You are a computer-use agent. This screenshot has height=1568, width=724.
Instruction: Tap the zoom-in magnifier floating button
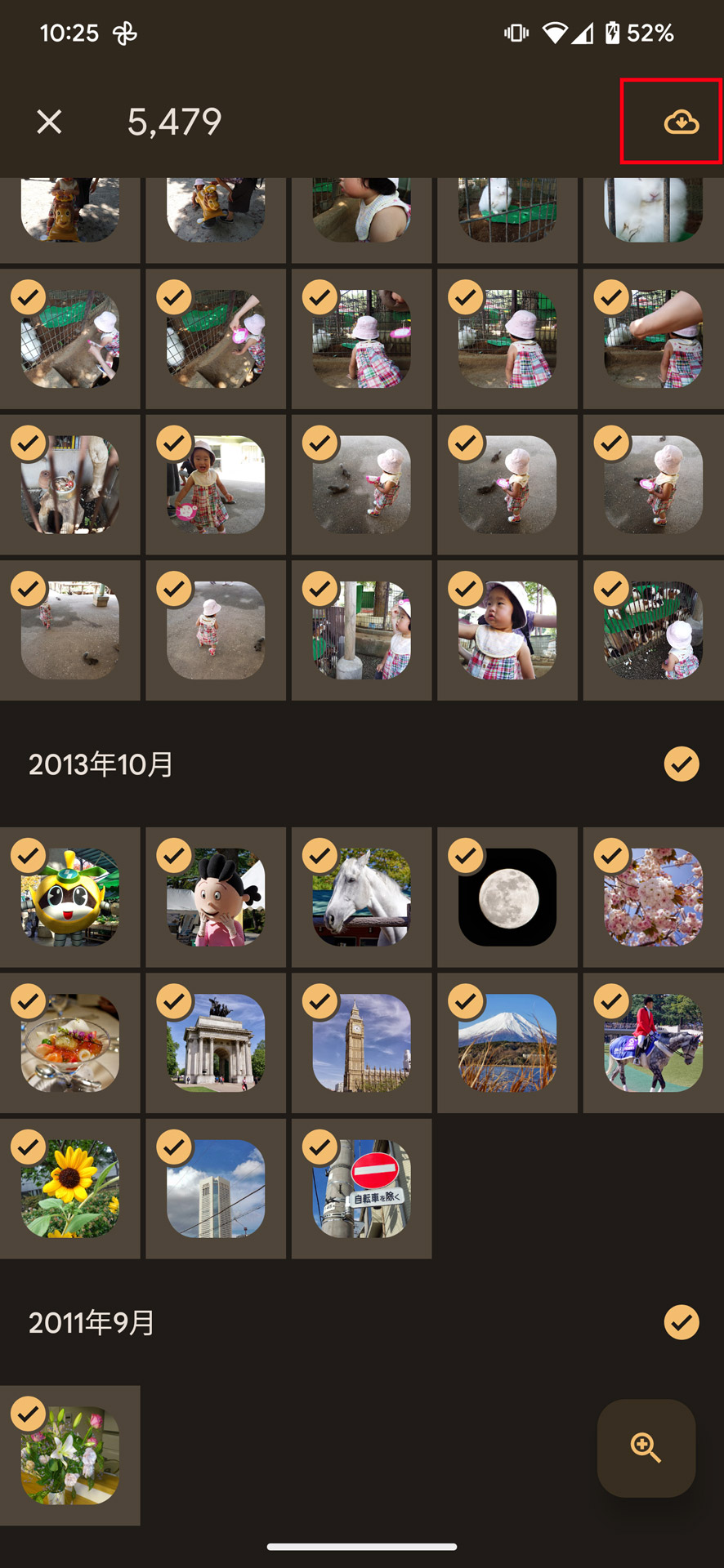646,1447
